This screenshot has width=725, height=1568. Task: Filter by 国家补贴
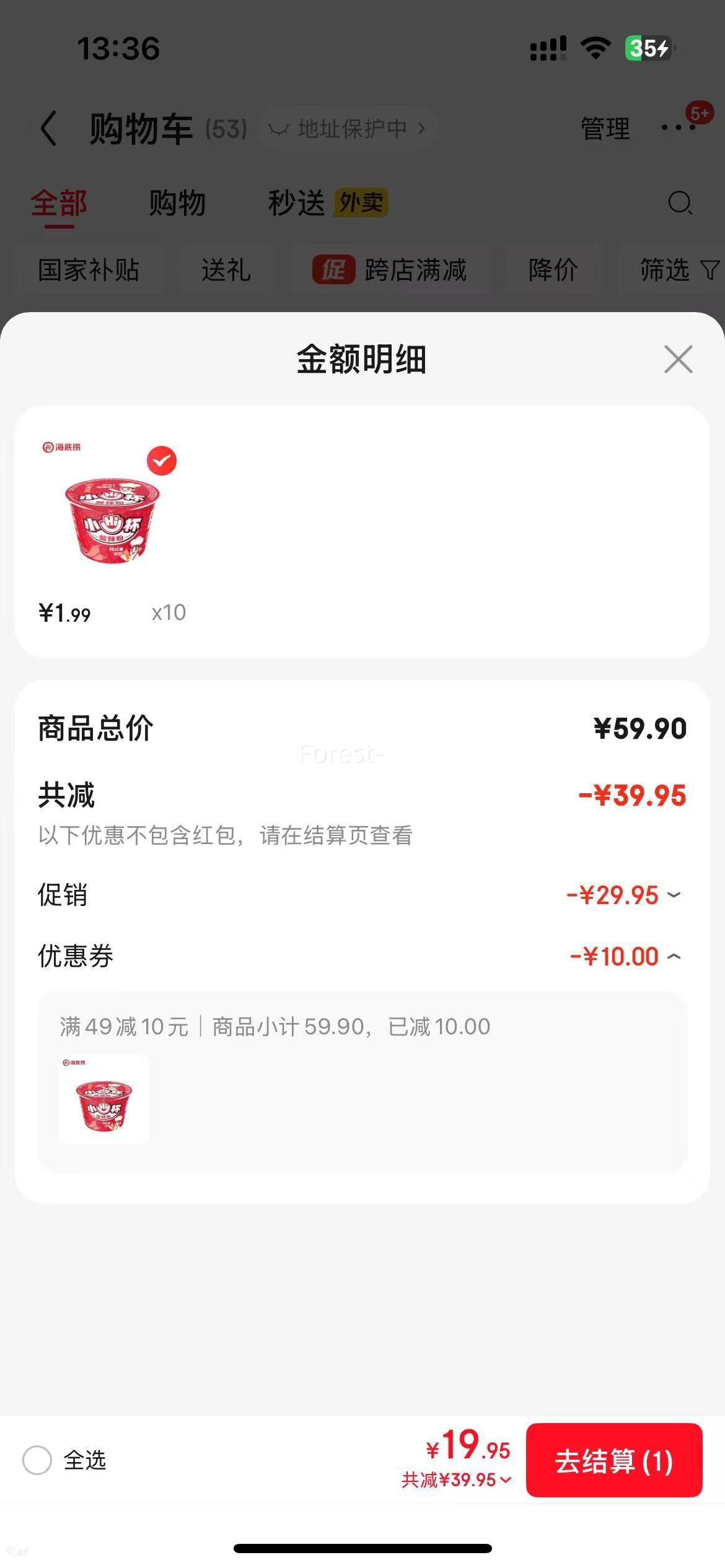89,270
